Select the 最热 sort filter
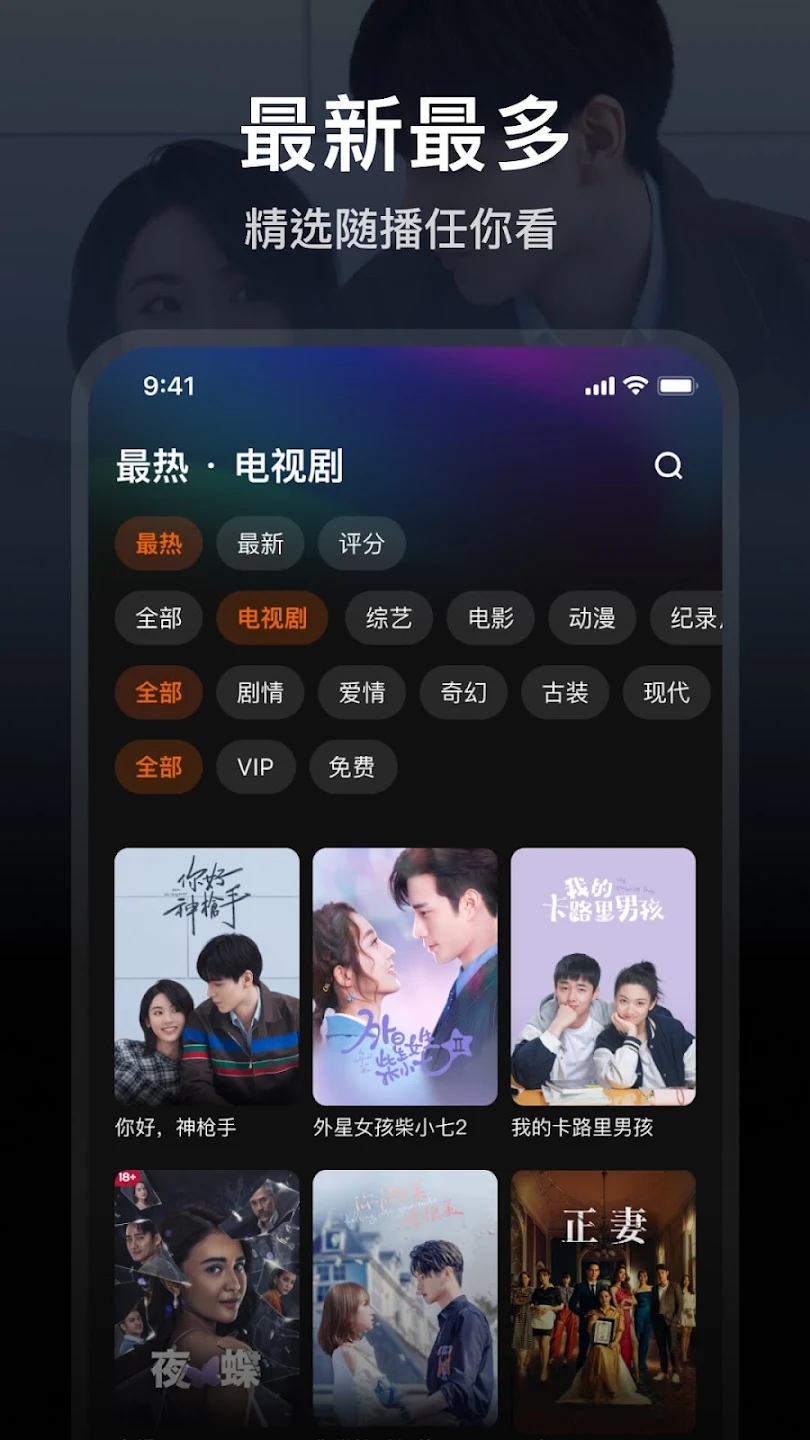The height and width of the screenshot is (1440, 810). [x=157, y=543]
